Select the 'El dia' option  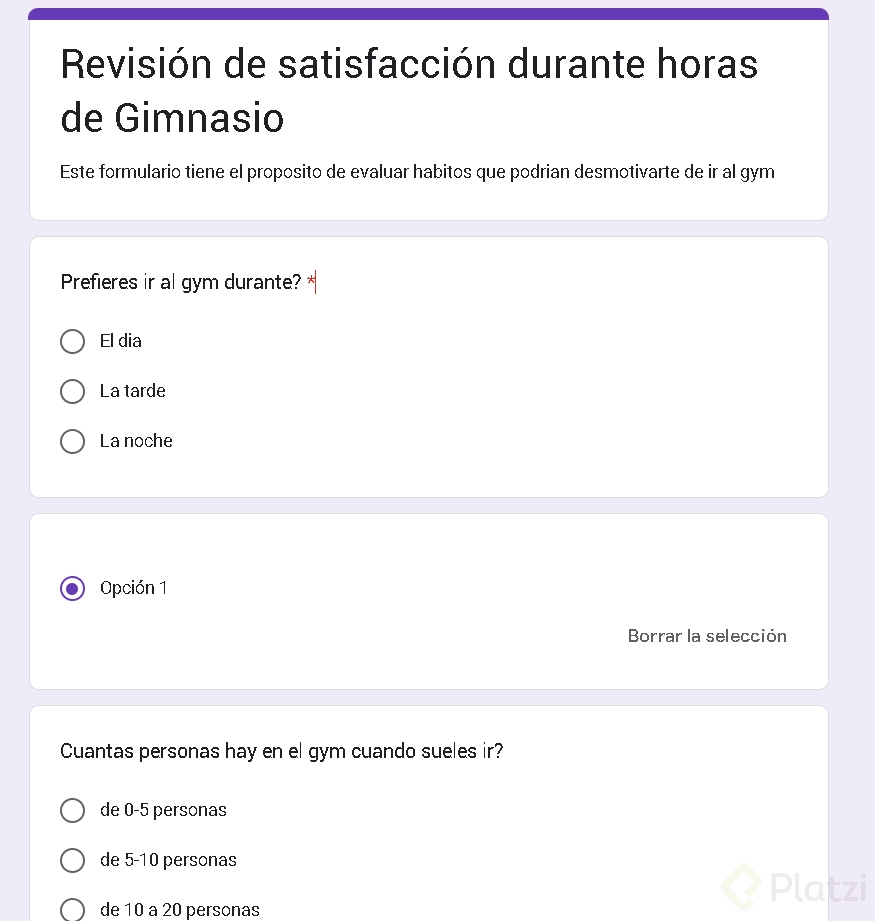73,342
